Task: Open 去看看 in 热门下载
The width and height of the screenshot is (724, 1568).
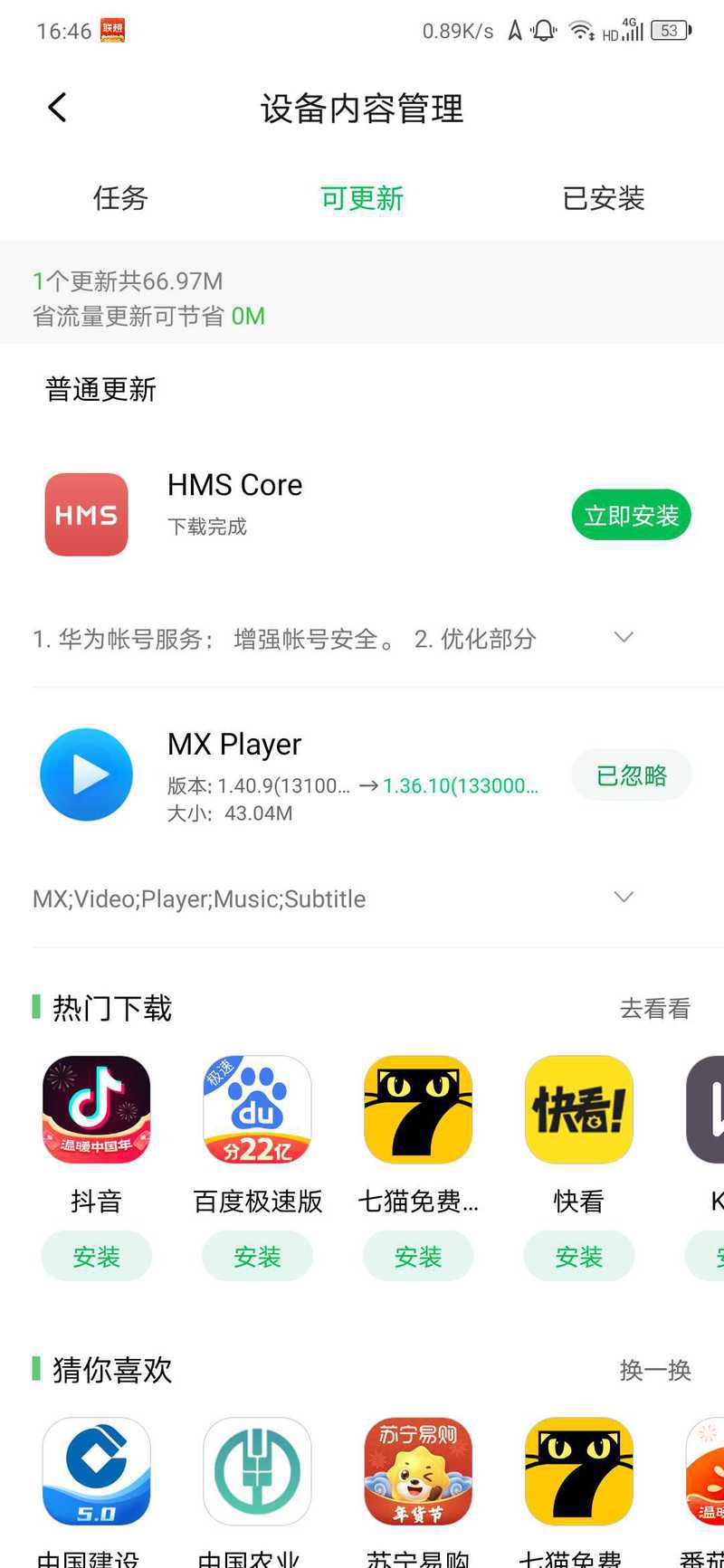Action: 654,1008
